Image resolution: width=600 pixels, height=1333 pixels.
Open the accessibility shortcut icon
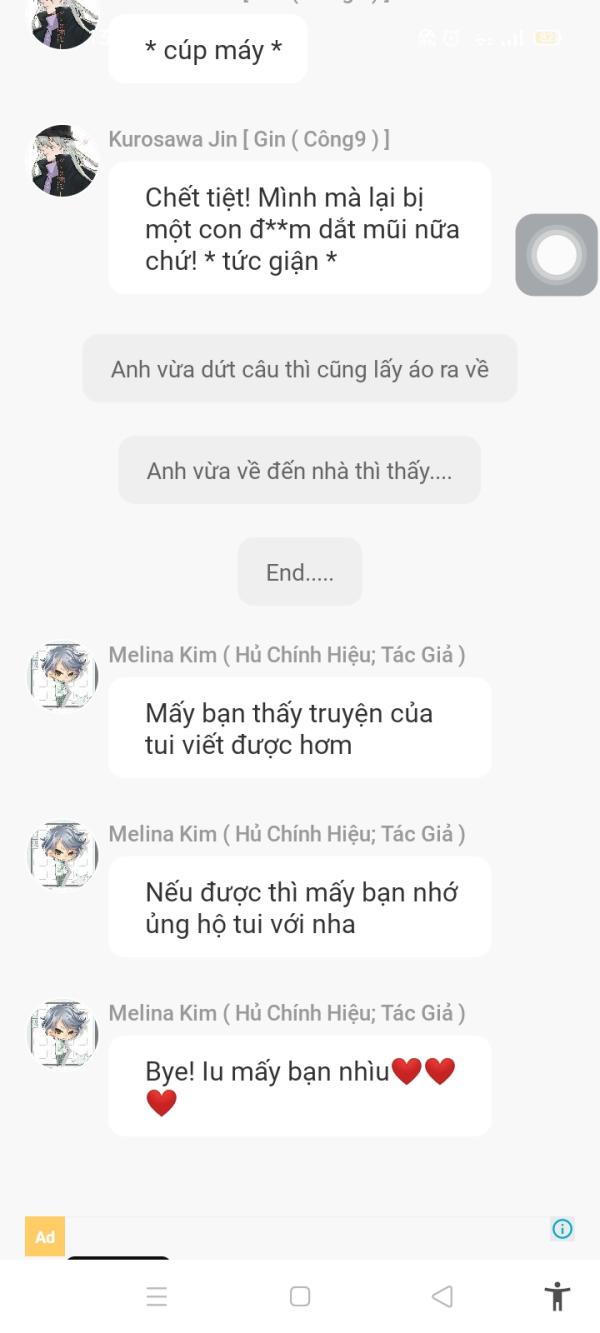click(x=557, y=1296)
